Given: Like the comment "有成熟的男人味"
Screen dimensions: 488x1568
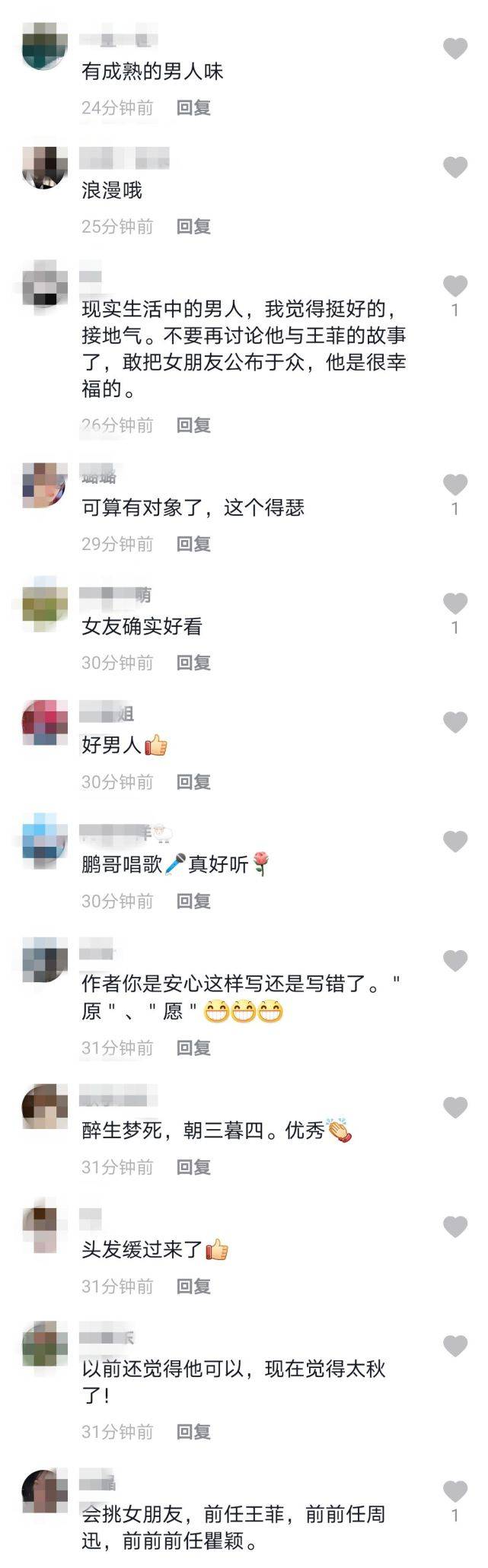Looking at the screenshot, I should coord(455,49).
